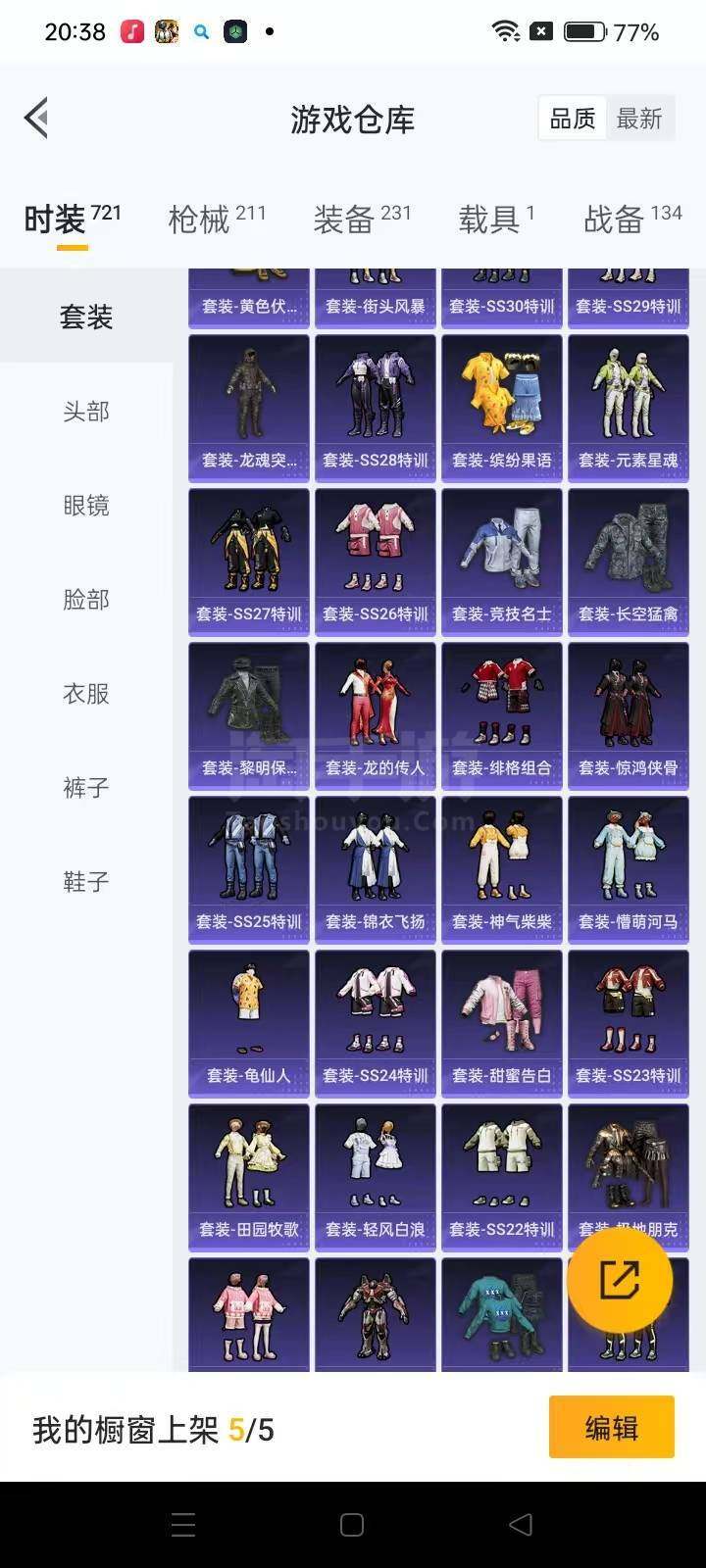Select the 衣服 category
706x1568 pixels.
(86, 694)
